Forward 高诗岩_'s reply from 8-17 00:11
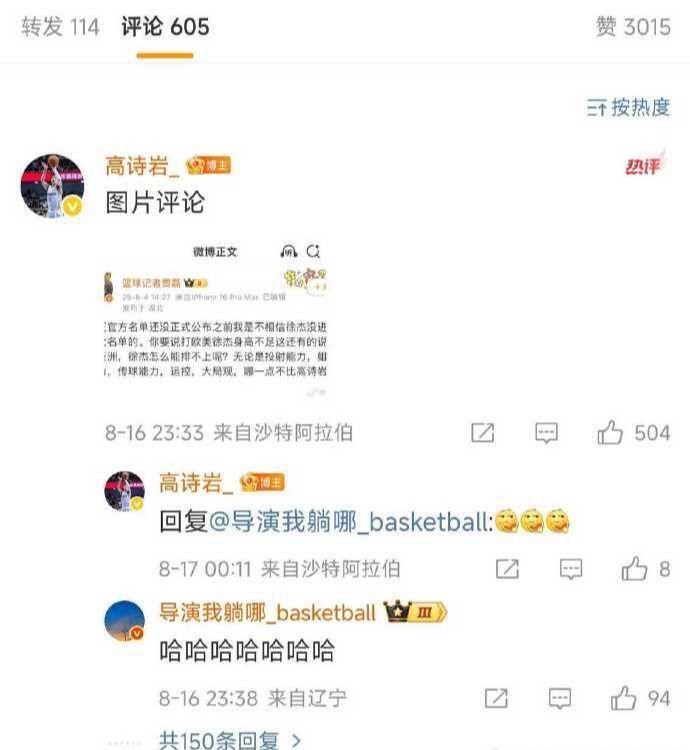This screenshot has width=690, height=750. [x=507, y=569]
